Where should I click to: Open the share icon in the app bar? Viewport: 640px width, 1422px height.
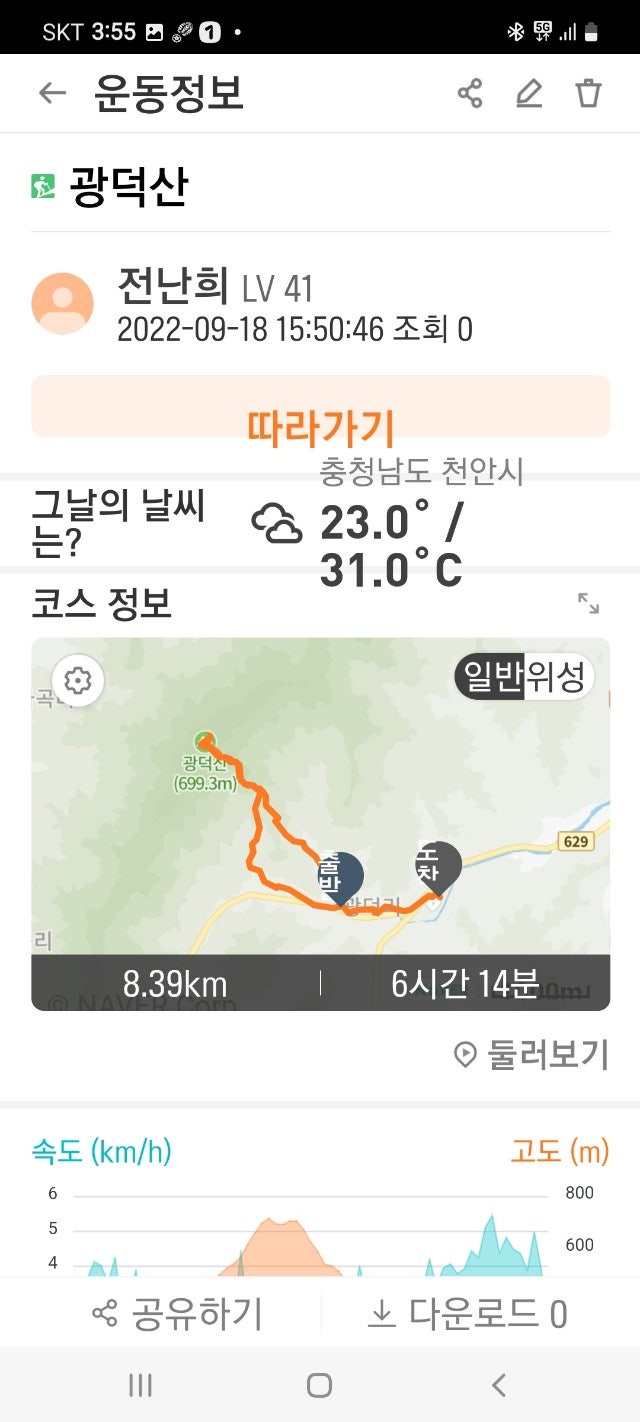tap(470, 93)
